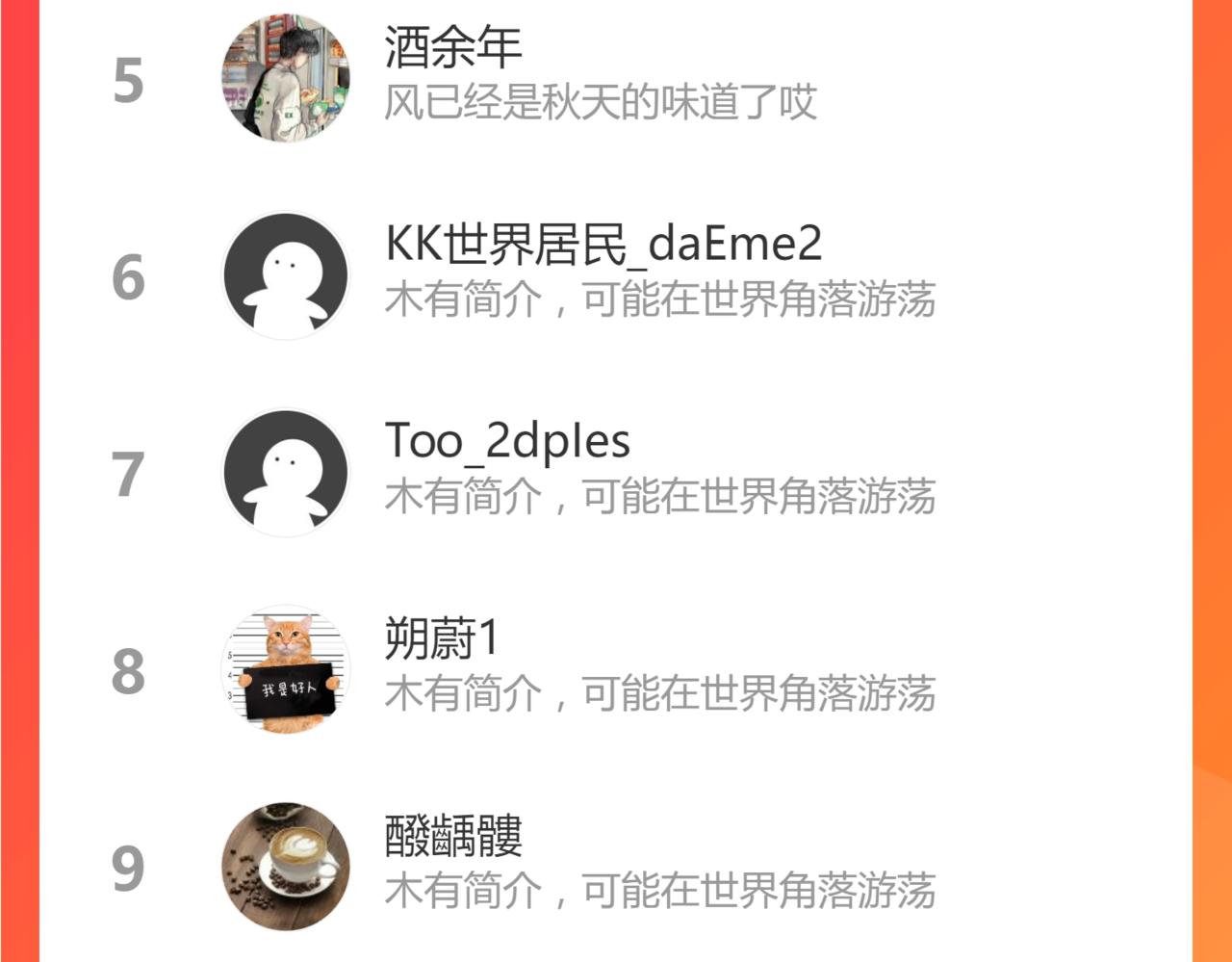
Task: Open the ninth-ranked user with coffee avatar
Action: [616, 867]
